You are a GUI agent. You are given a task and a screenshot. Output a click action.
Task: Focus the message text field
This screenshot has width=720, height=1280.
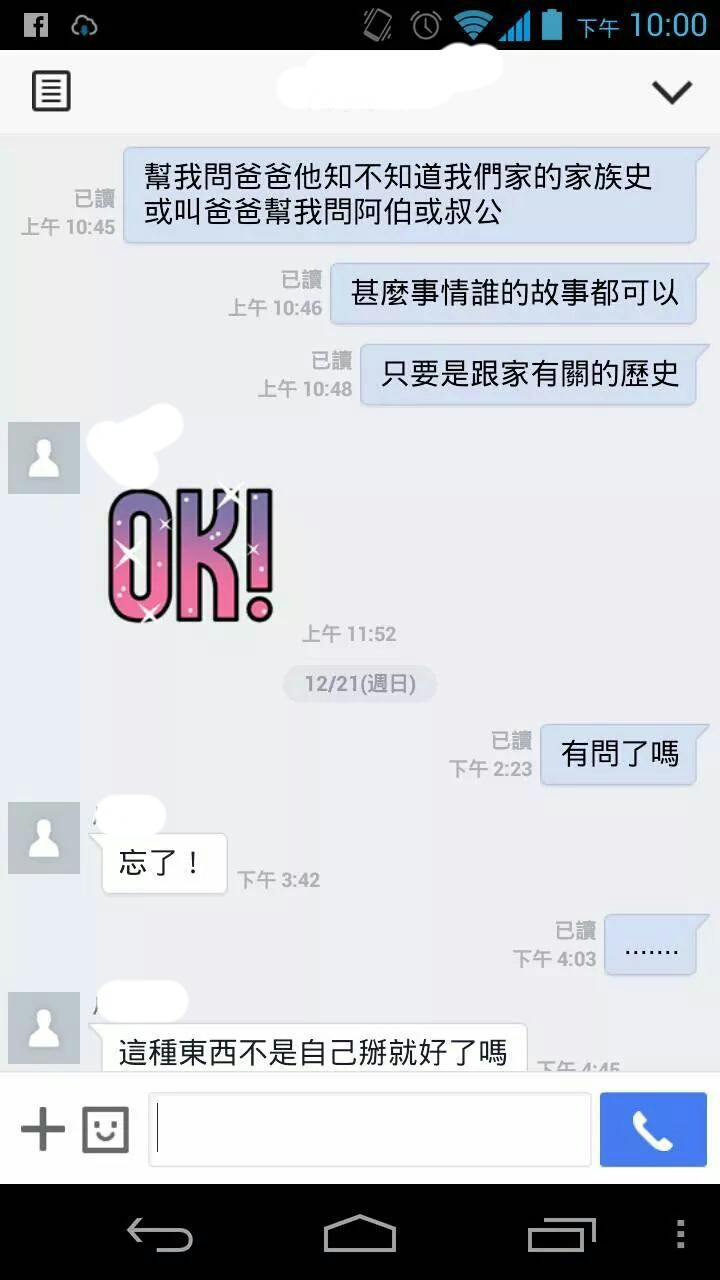[370, 1130]
